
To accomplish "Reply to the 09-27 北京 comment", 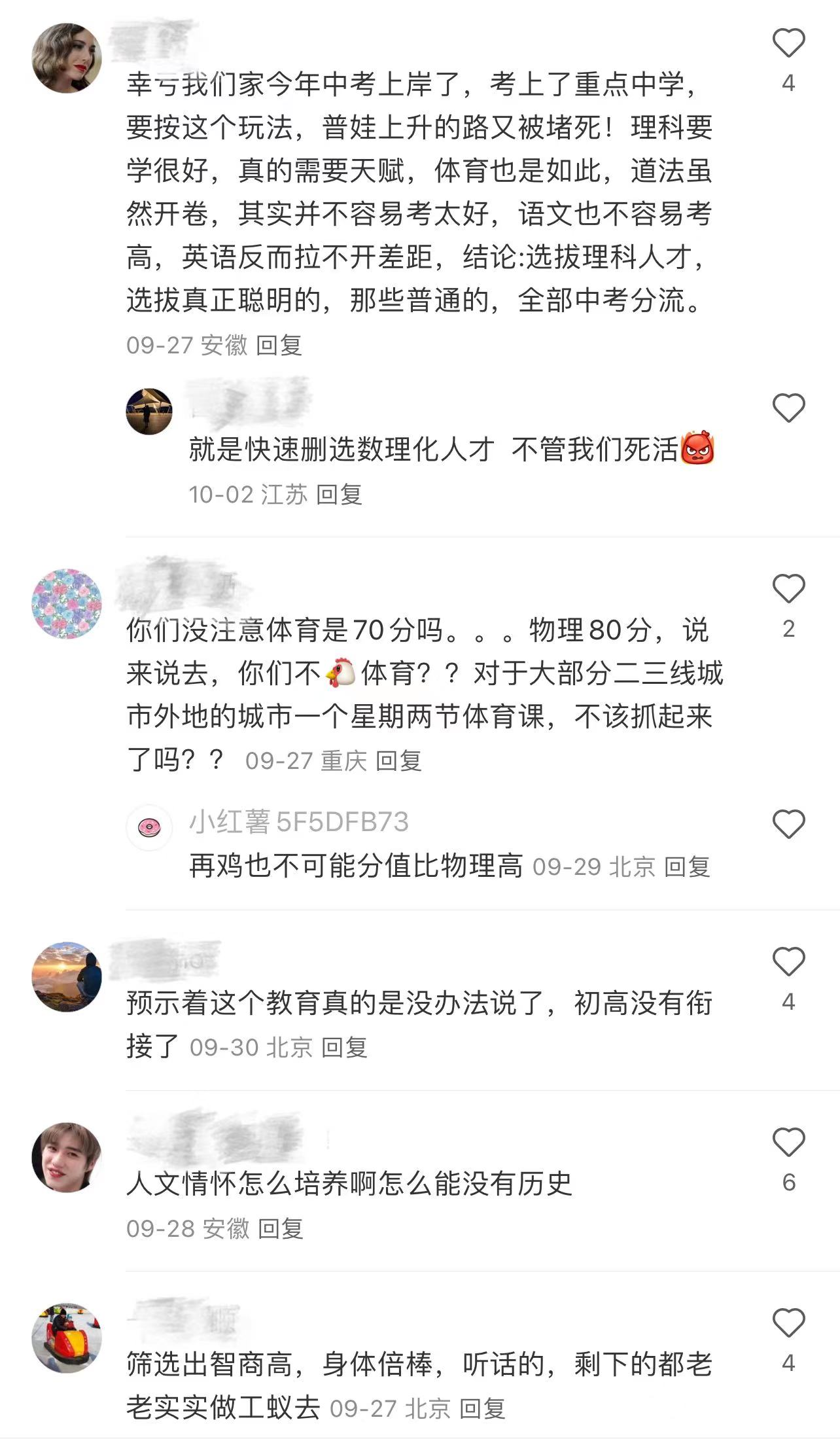I will tap(482, 1409).
